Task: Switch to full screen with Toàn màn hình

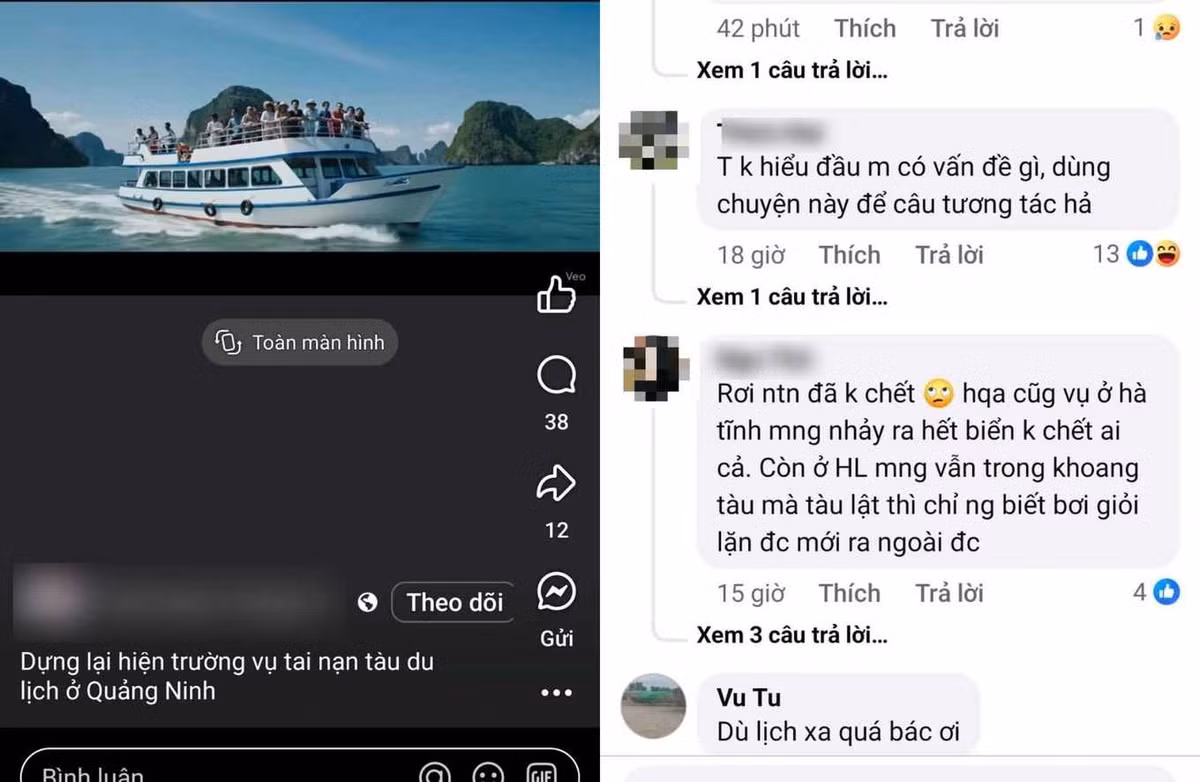Action: click(301, 343)
